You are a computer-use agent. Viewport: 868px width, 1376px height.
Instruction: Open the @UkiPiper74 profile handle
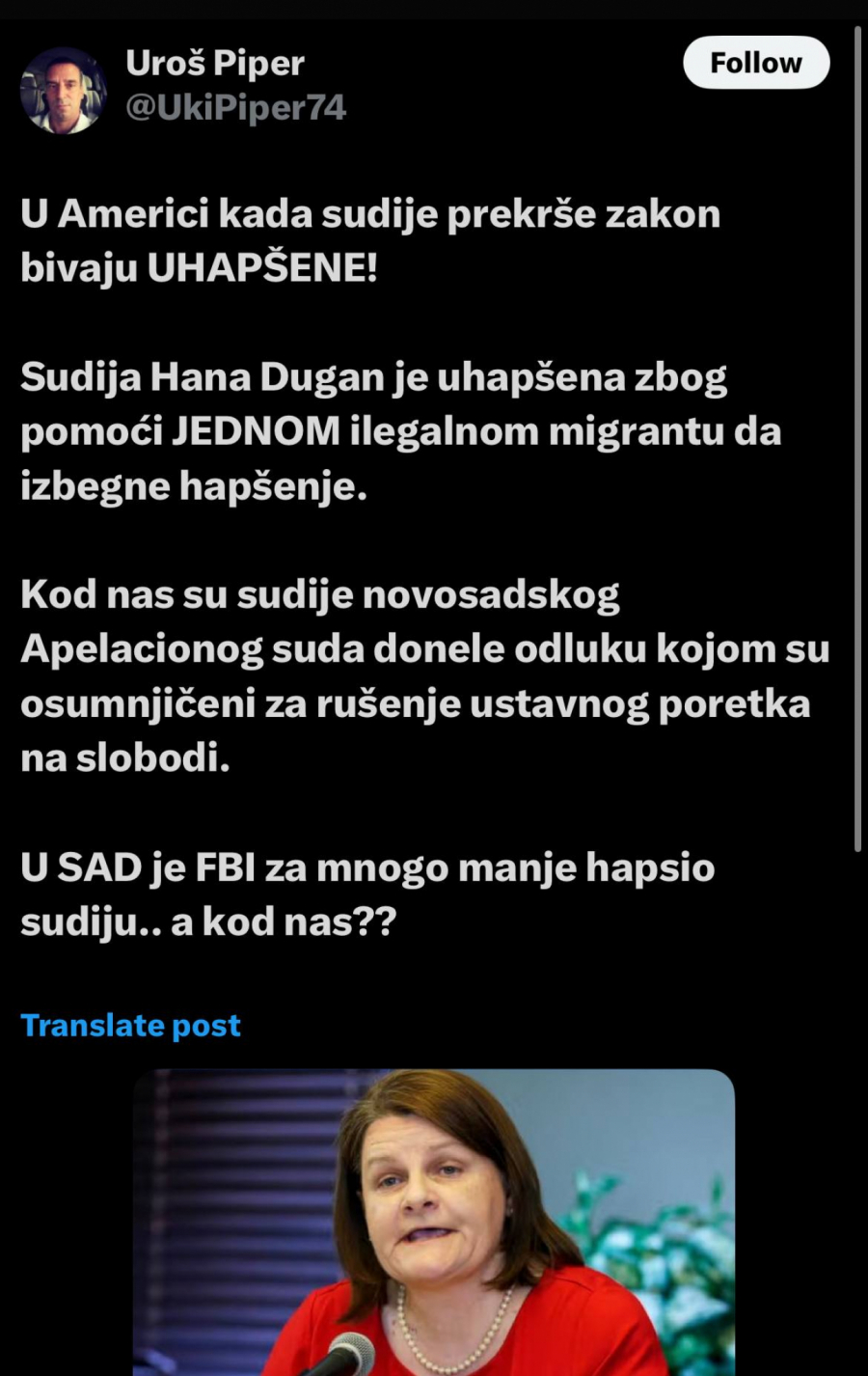235,107
